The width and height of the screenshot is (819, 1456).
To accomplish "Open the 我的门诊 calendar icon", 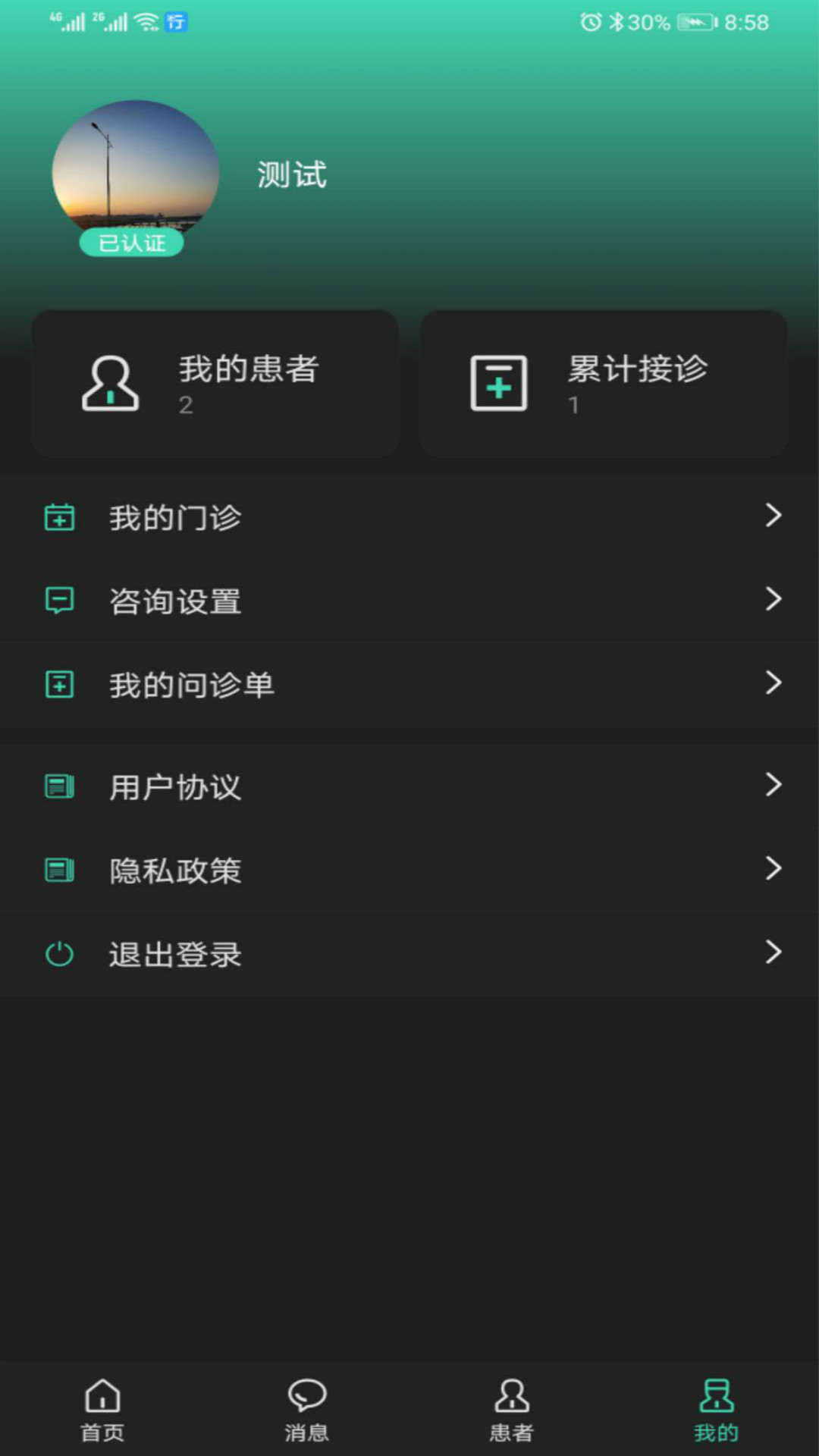I will [60, 517].
